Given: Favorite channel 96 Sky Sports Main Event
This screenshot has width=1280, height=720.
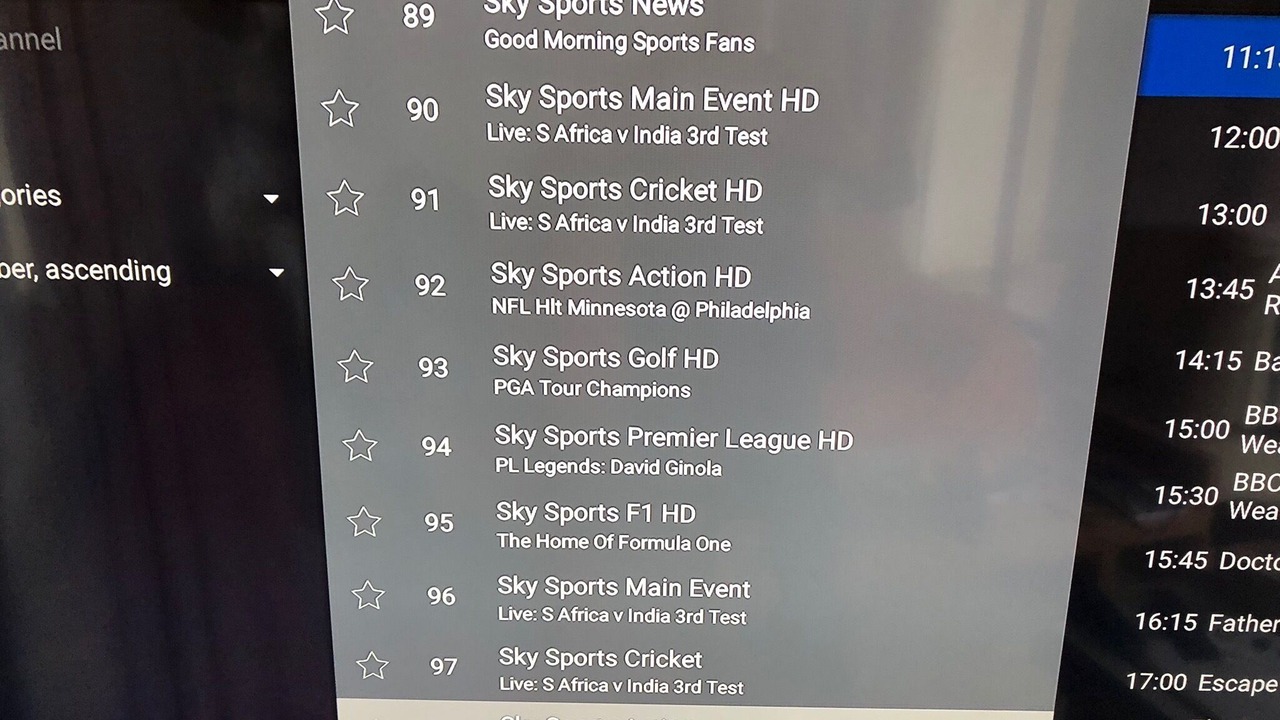Looking at the screenshot, I should pyautogui.click(x=368, y=596).
